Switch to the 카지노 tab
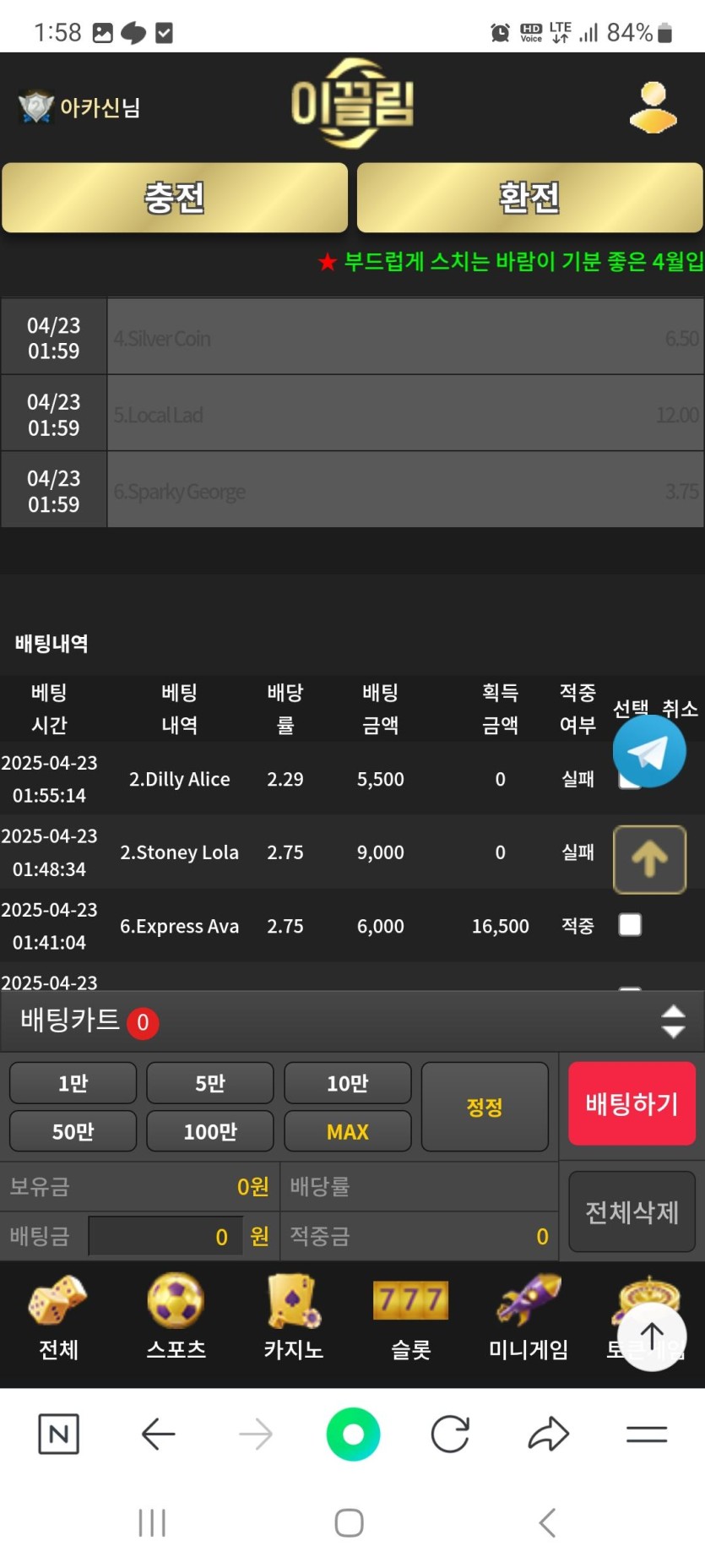Screen dimensions: 705x1568 [x=293, y=1316]
